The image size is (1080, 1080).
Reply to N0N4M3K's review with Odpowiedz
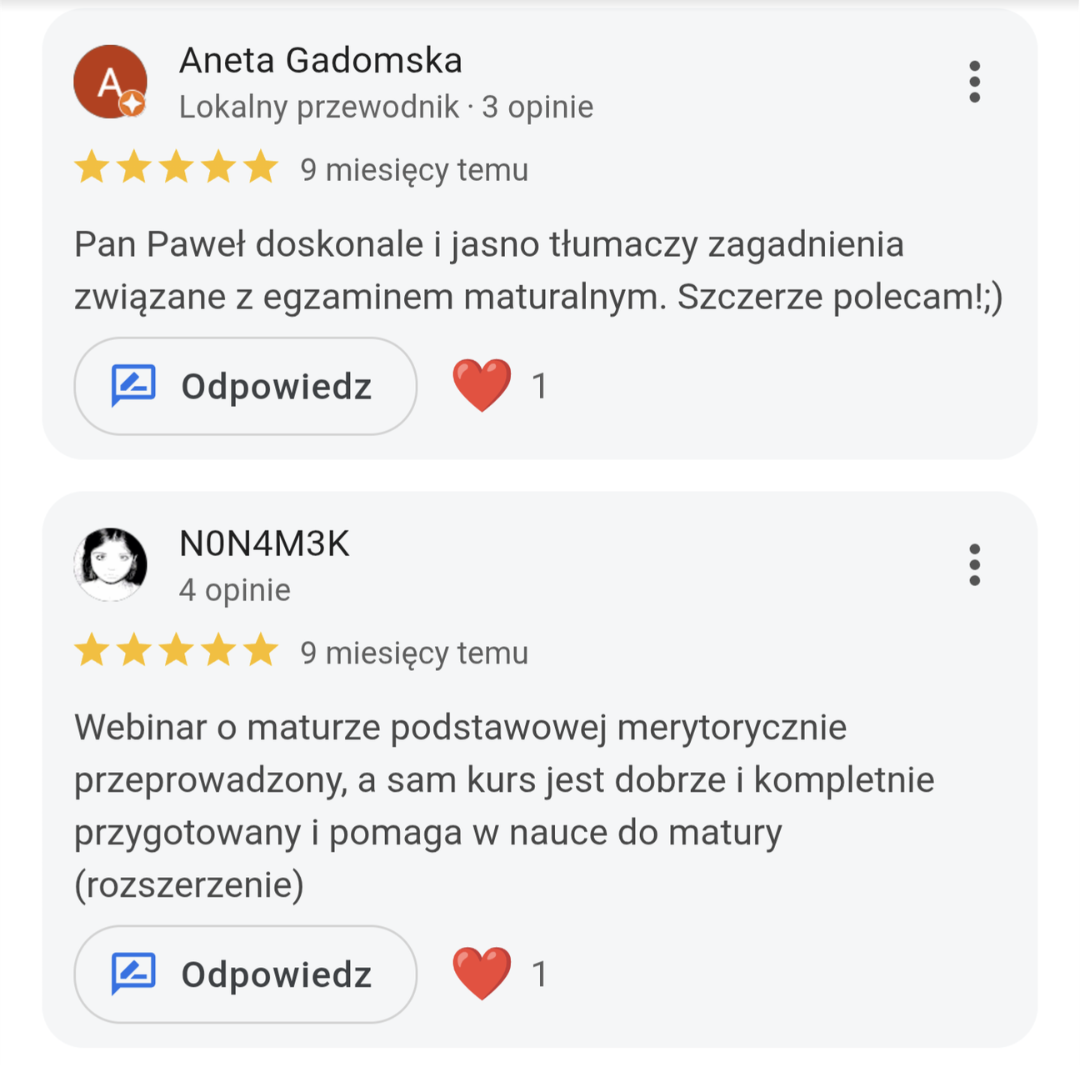point(246,974)
